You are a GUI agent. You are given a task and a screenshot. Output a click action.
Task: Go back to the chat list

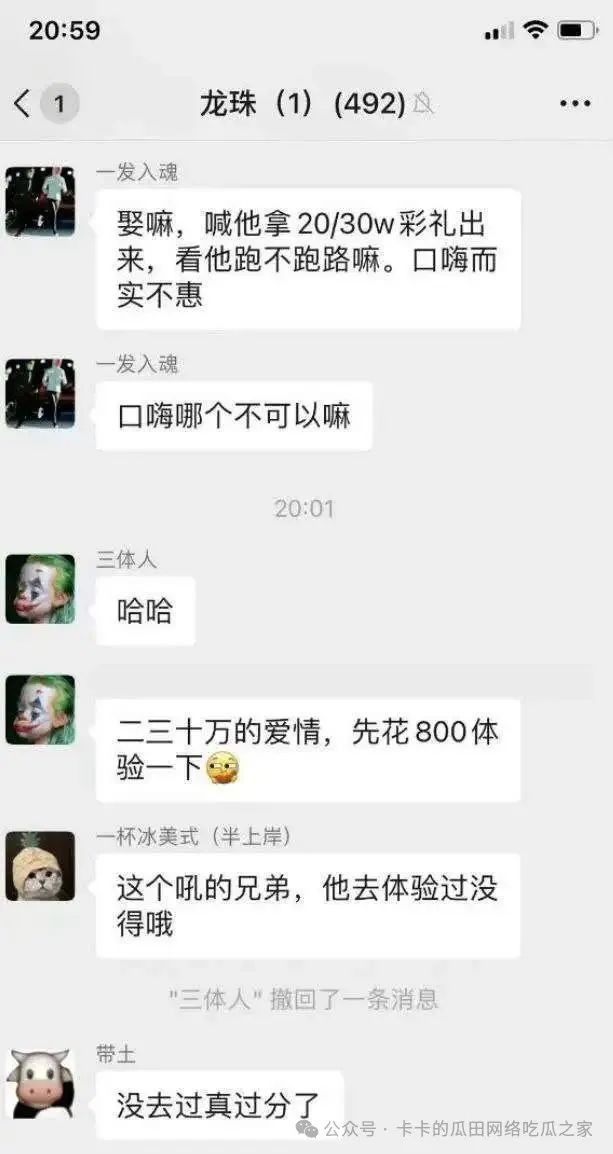click(x=24, y=104)
